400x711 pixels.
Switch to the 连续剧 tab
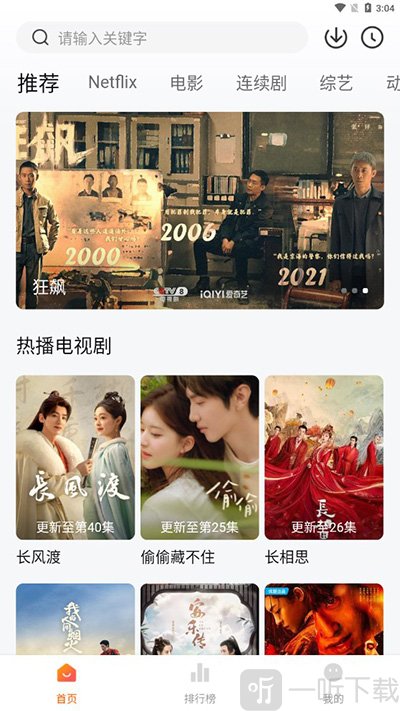[261, 83]
